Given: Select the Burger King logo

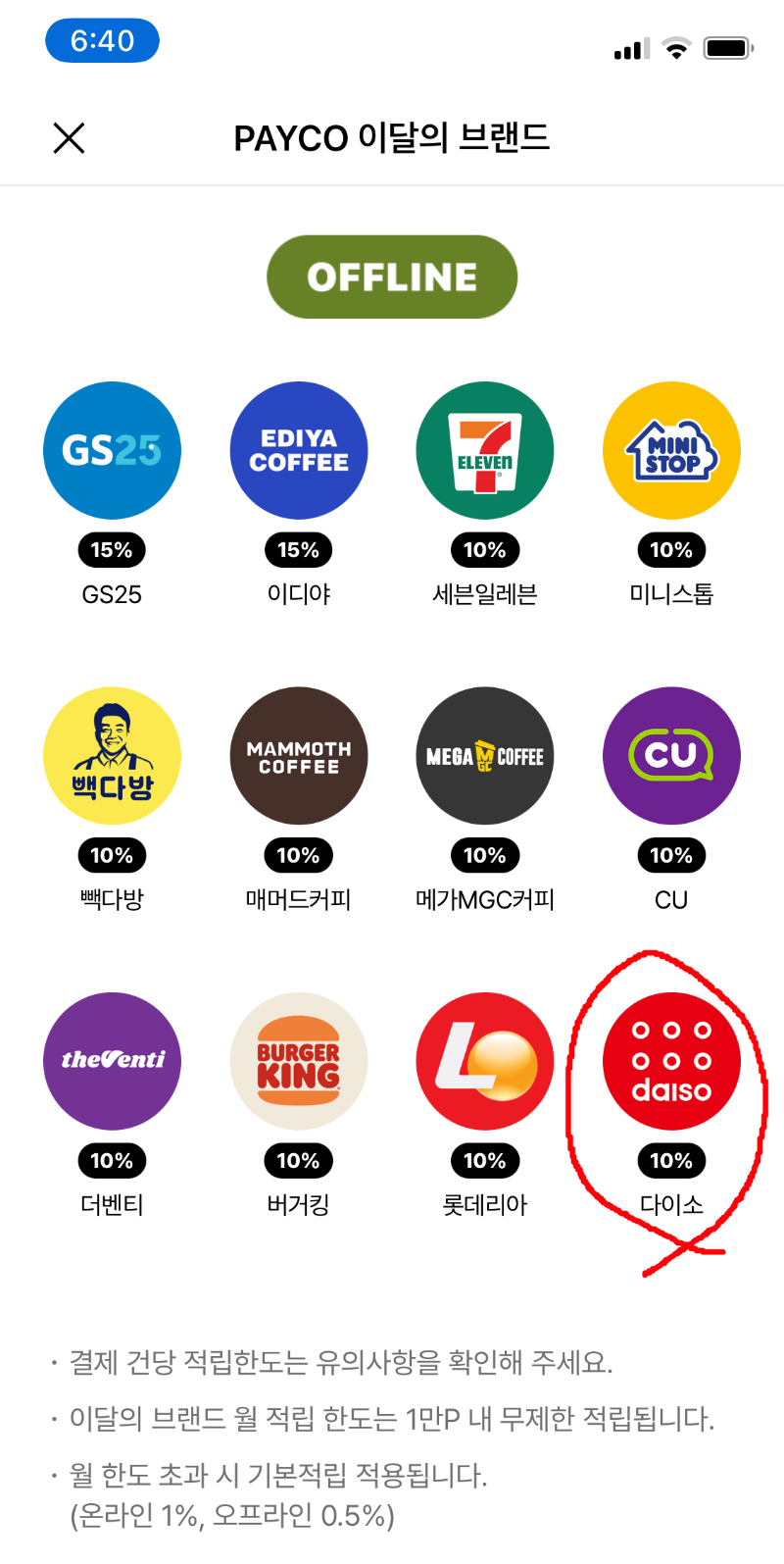Looking at the screenshot, I should [x=298, y=1061].
